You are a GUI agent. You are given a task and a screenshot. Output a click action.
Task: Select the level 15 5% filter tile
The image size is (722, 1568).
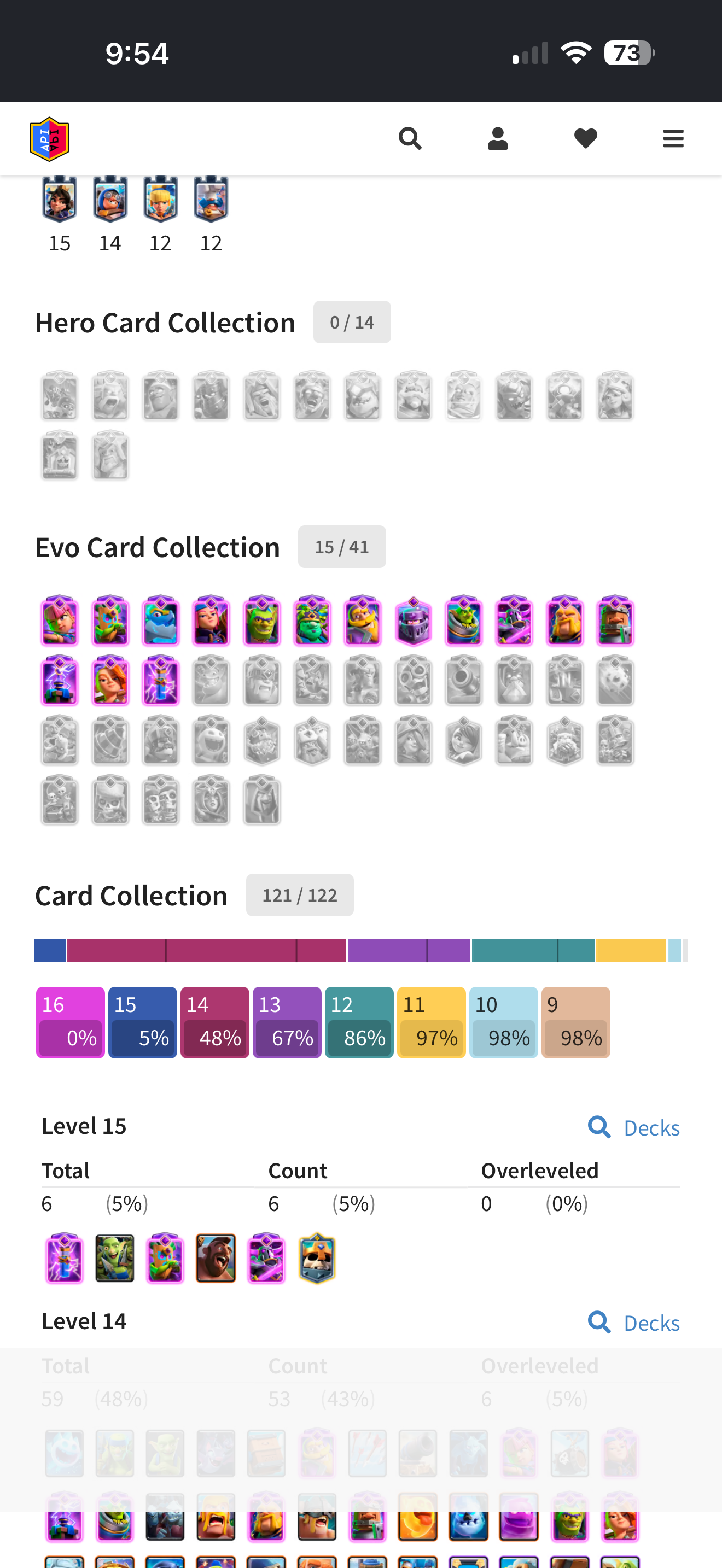tap(142, 1022)
